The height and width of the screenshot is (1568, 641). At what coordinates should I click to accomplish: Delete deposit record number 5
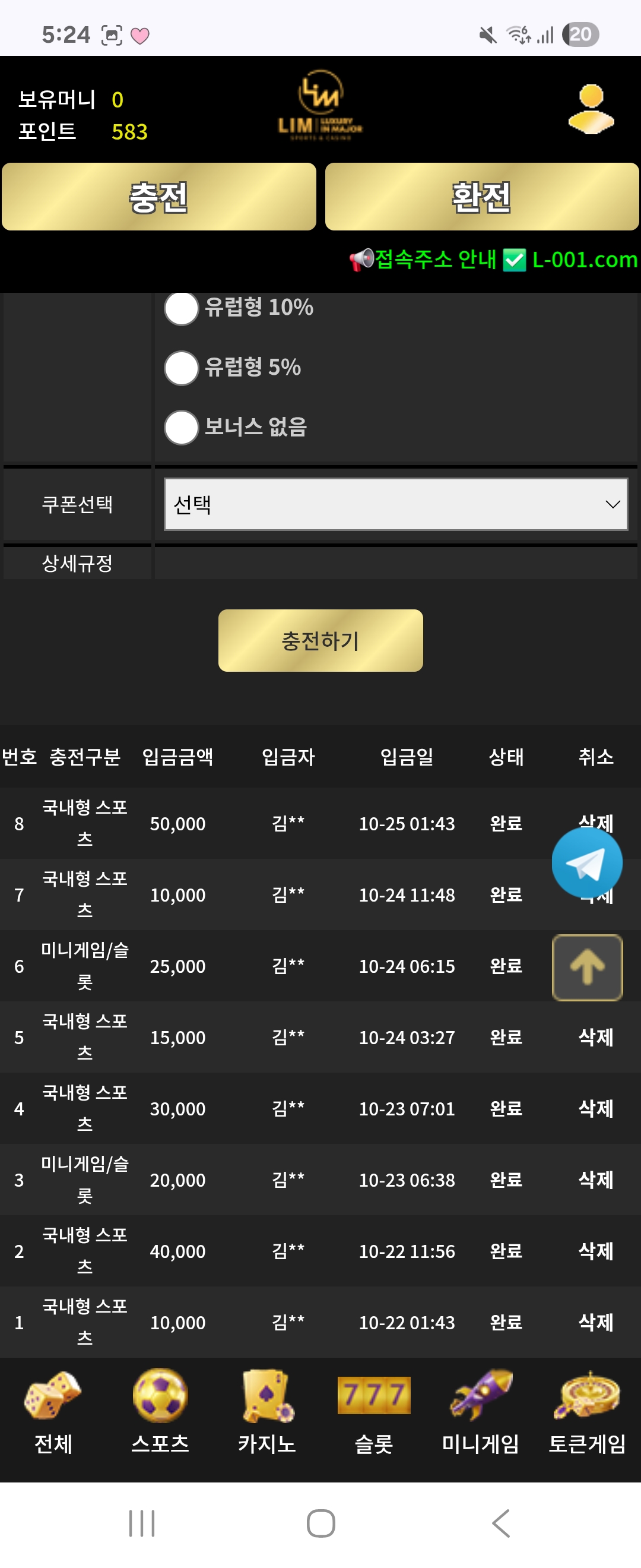click(595, 1037)
